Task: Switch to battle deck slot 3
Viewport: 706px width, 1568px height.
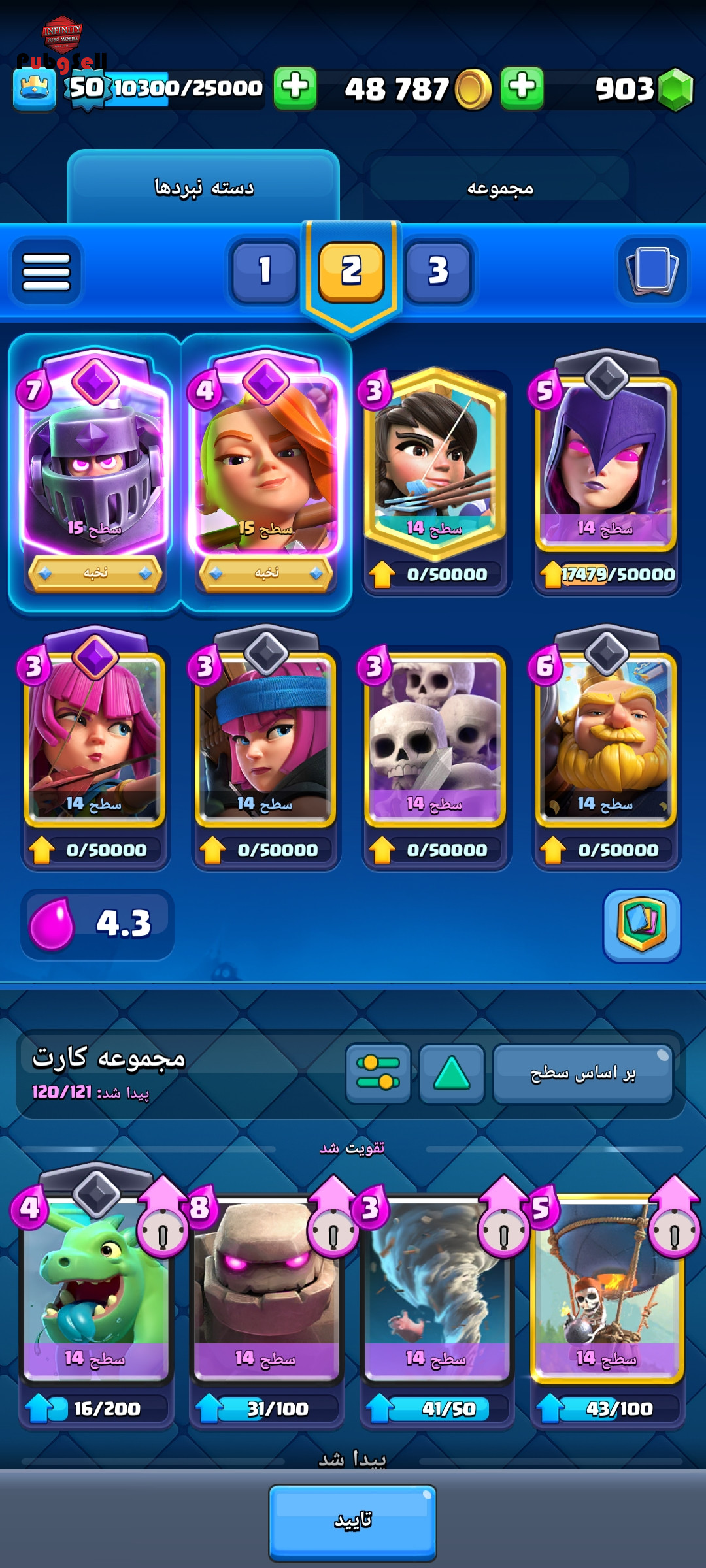Action: point(438,270)
